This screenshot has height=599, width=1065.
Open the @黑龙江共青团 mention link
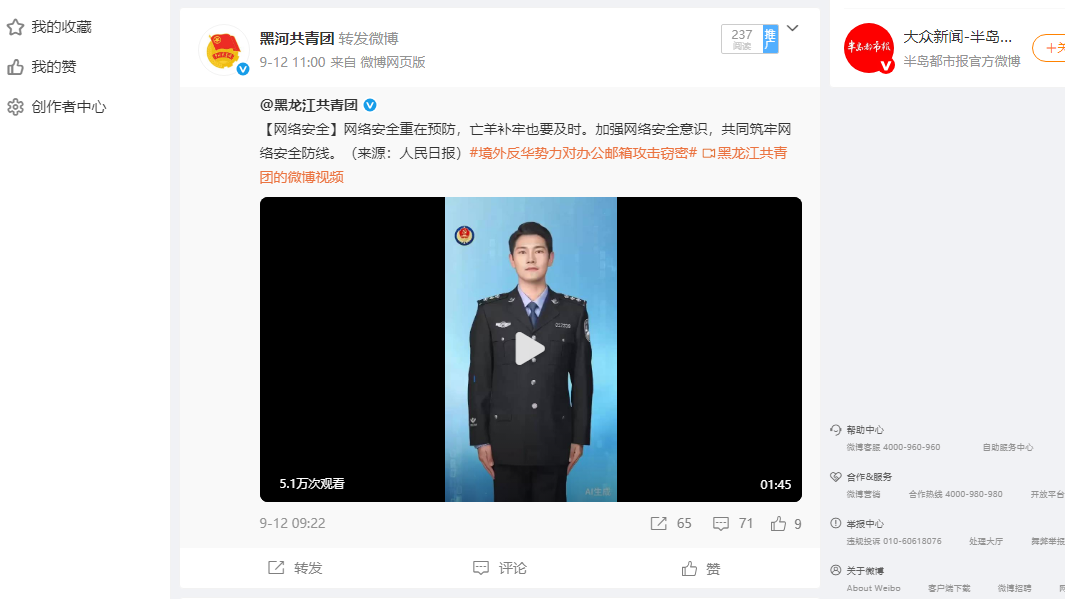pyautogui.click(x=309, y=105)
